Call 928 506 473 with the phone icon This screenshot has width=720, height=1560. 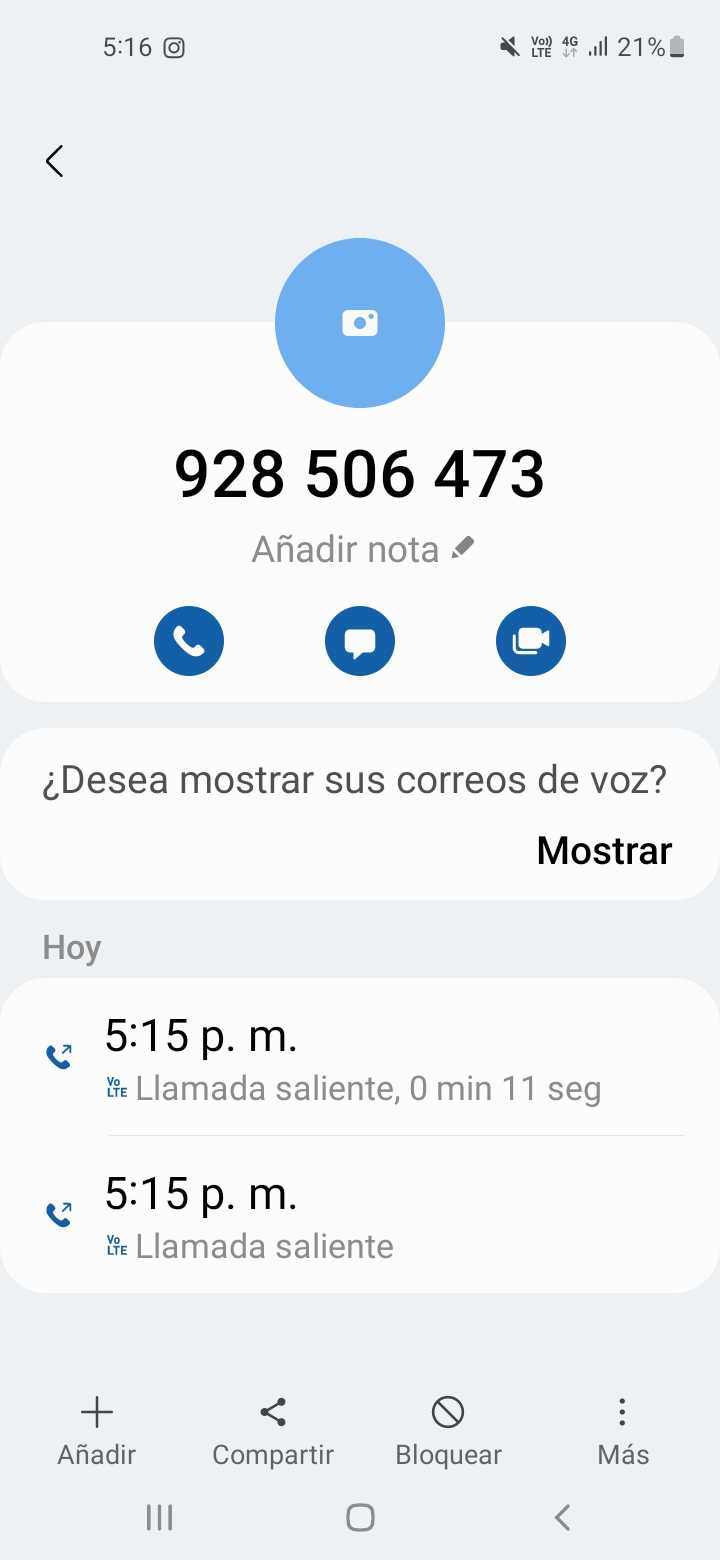click(x=189, y=641)
